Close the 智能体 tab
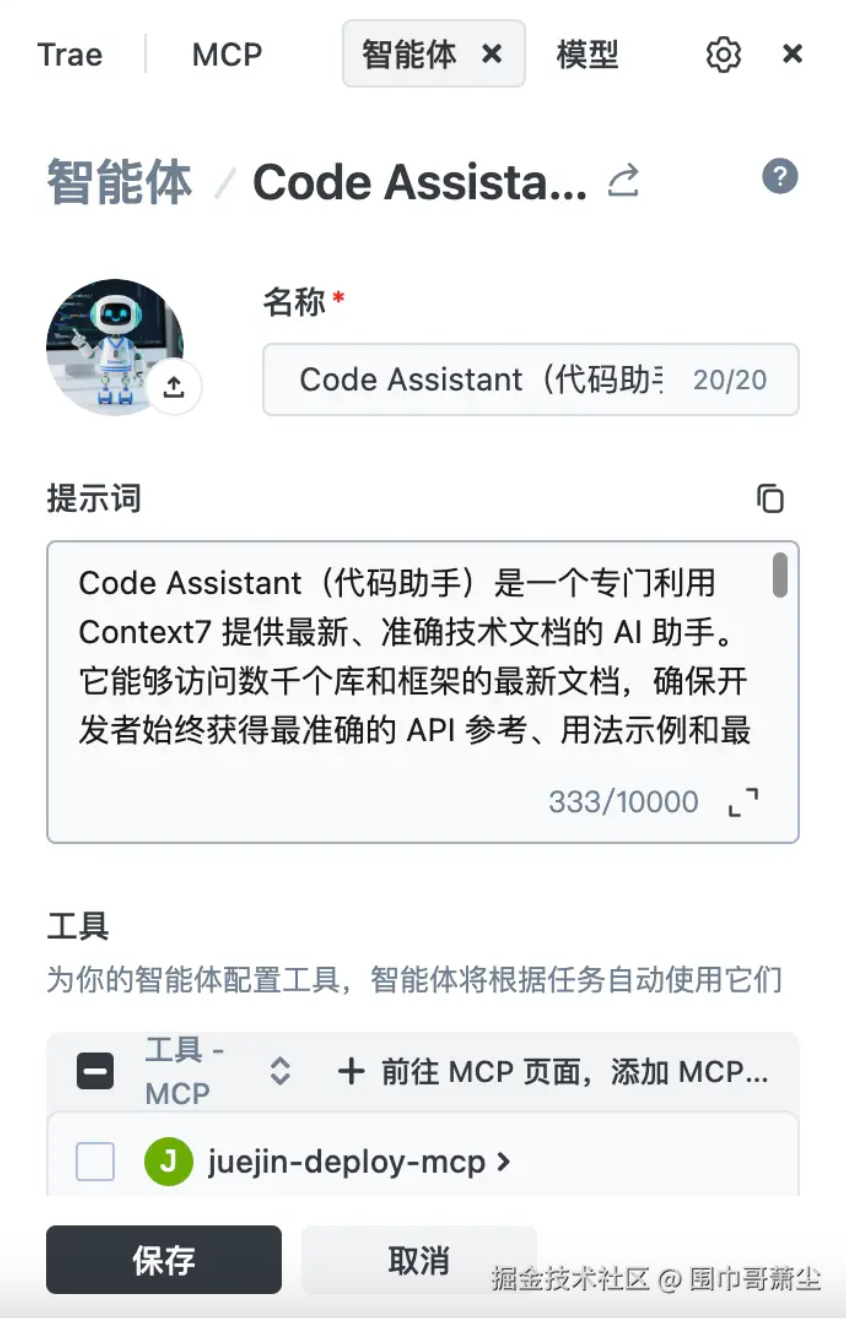Screen dimensions: 846x1318 click(492, 54)
